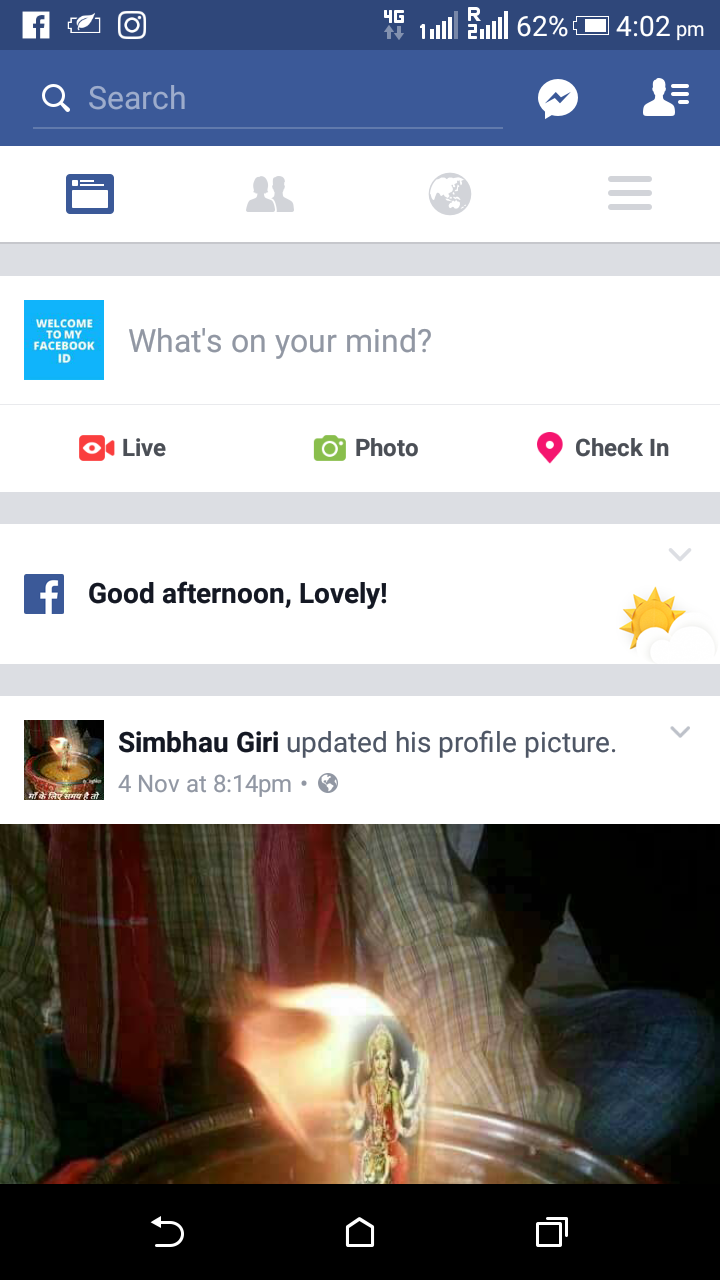
Task: Switch to the Notifications globe tab
Action: coord(450,193)
